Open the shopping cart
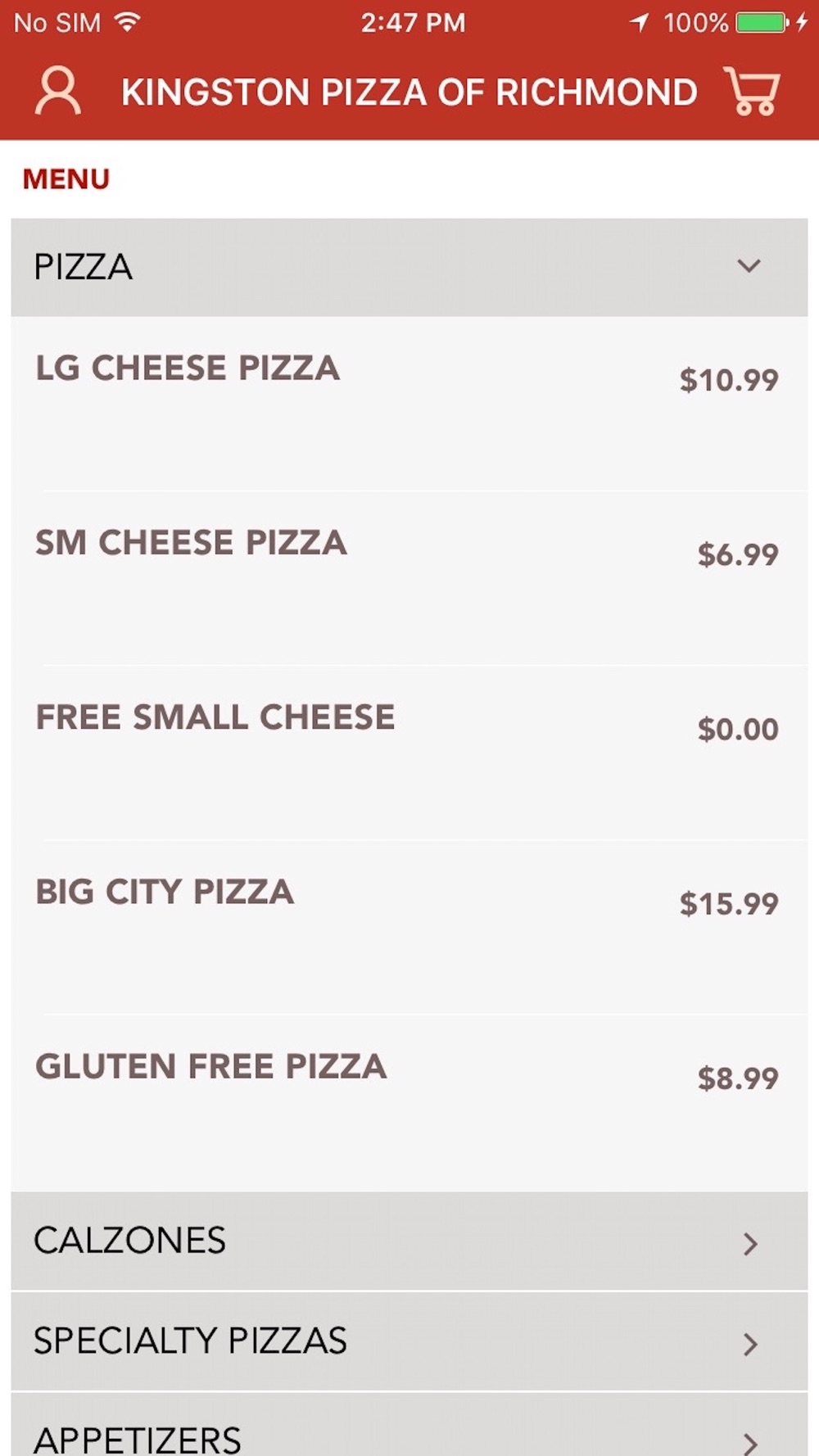The image size is (819, 1456). pos(751,91)
